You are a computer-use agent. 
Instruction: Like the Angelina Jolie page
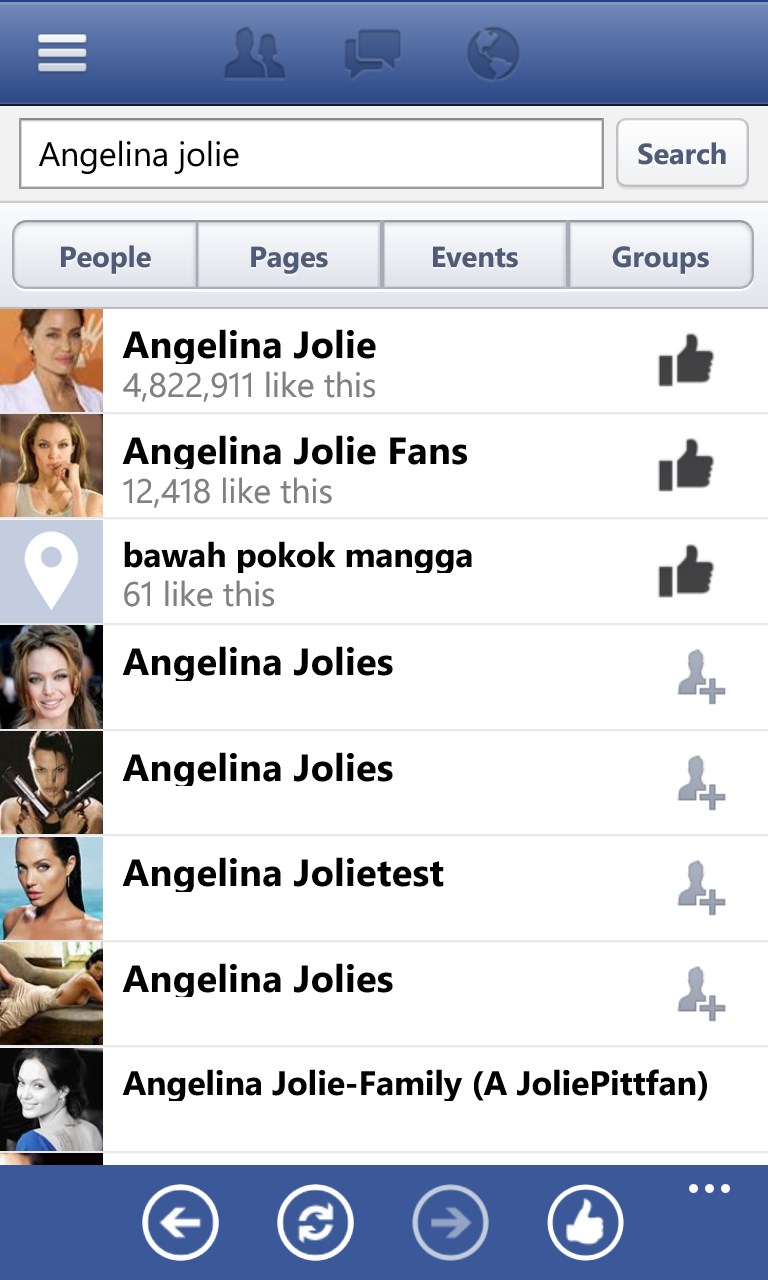686,361
